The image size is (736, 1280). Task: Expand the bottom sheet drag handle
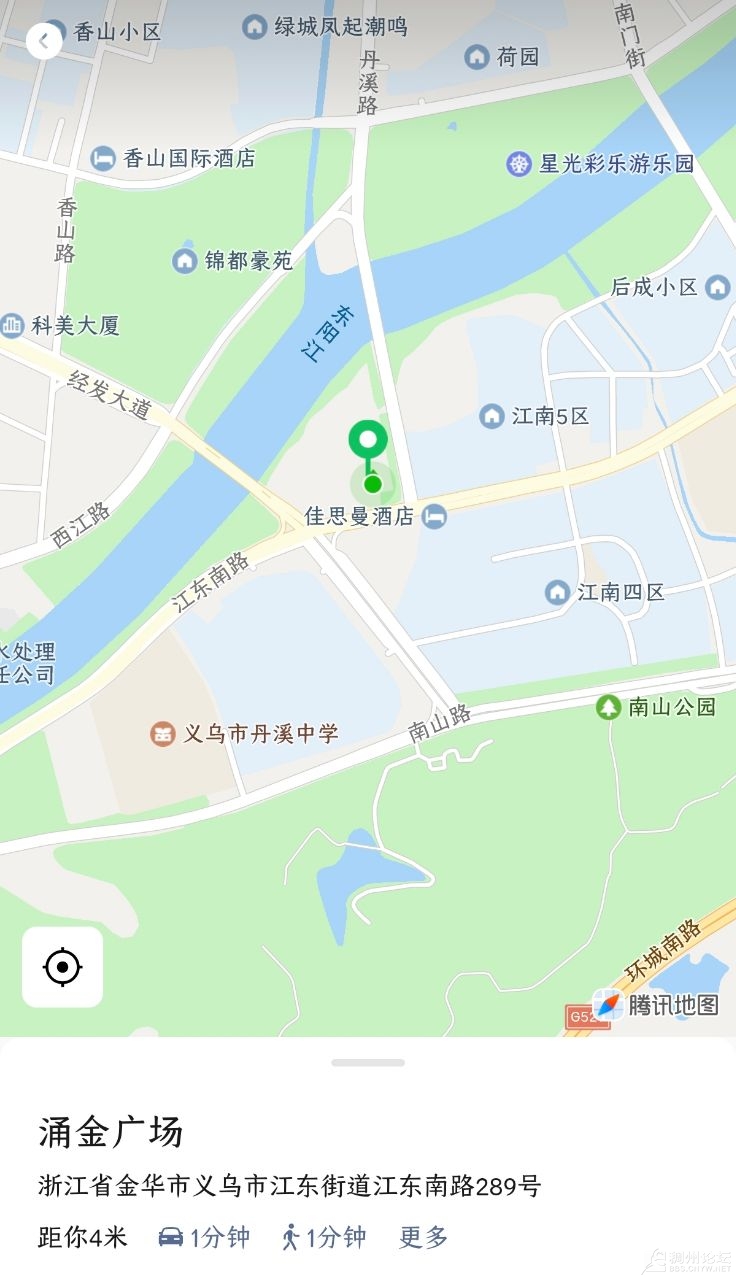368,1062
